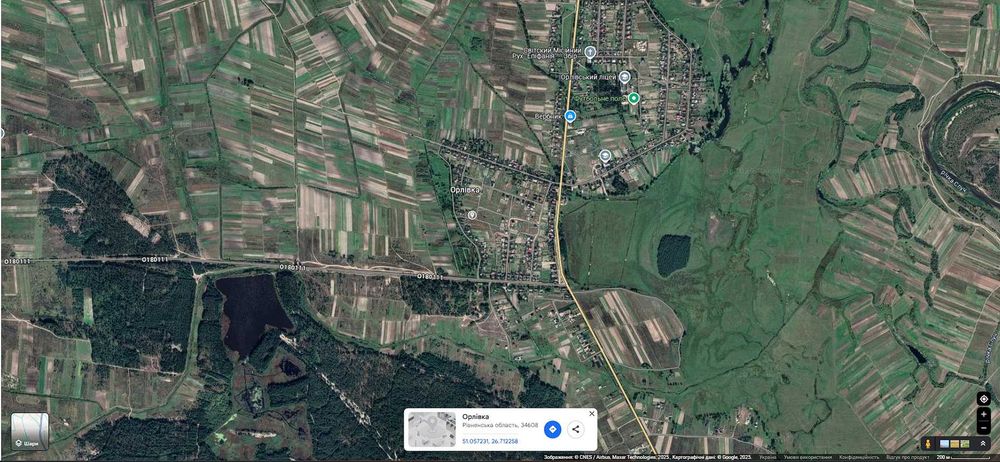Open the Шари layers switcher
The width and height of the screenshot is (1000, 462).
pos(30,430)
